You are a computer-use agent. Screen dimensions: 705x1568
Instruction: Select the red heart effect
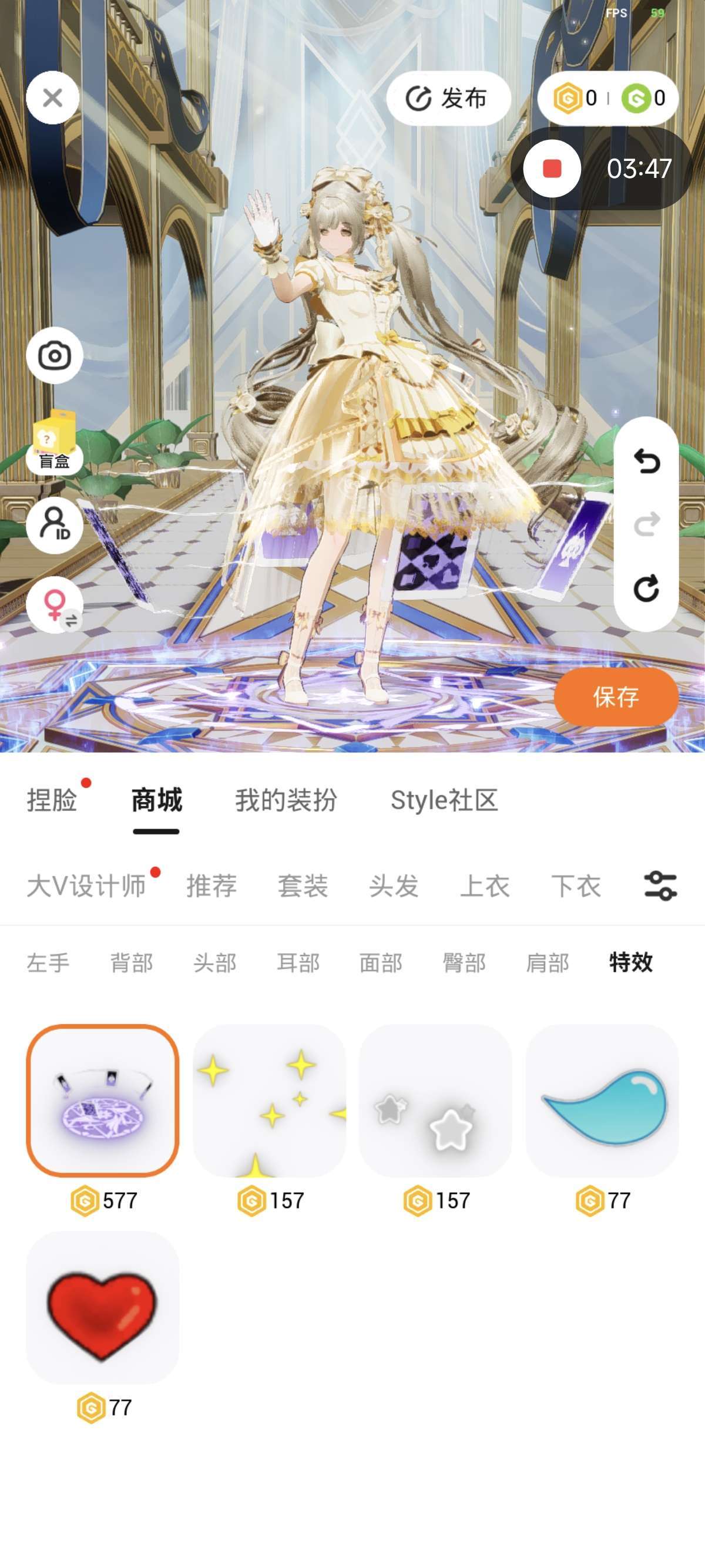(103, 1307)
